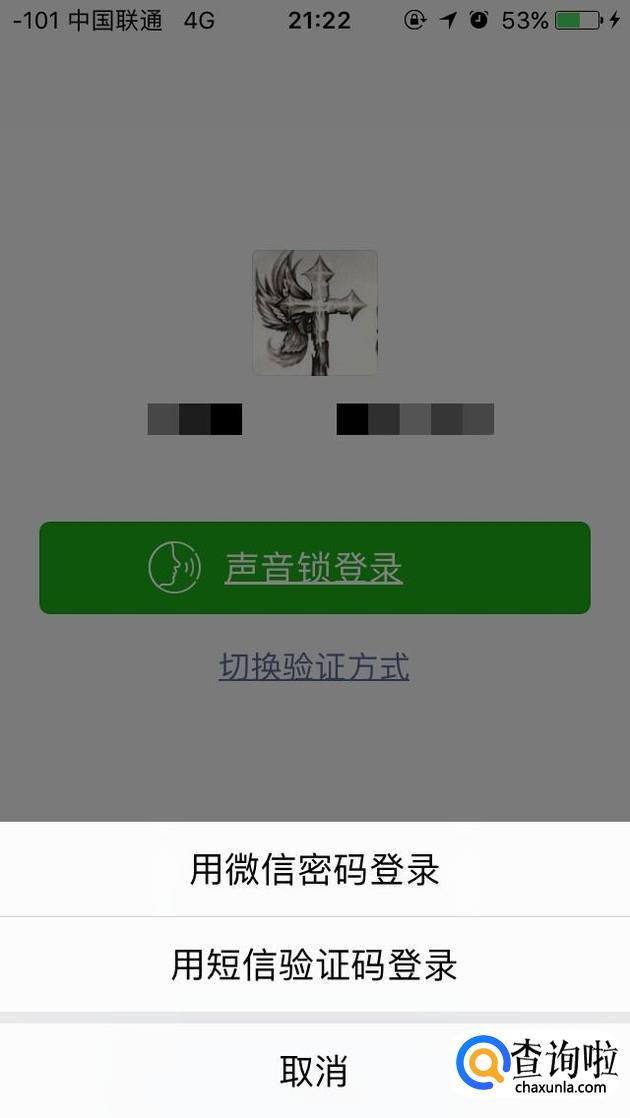Dismiss the sheet with 取消
This screenshot has width=630, height=1118.
[x=315, y=1071]
